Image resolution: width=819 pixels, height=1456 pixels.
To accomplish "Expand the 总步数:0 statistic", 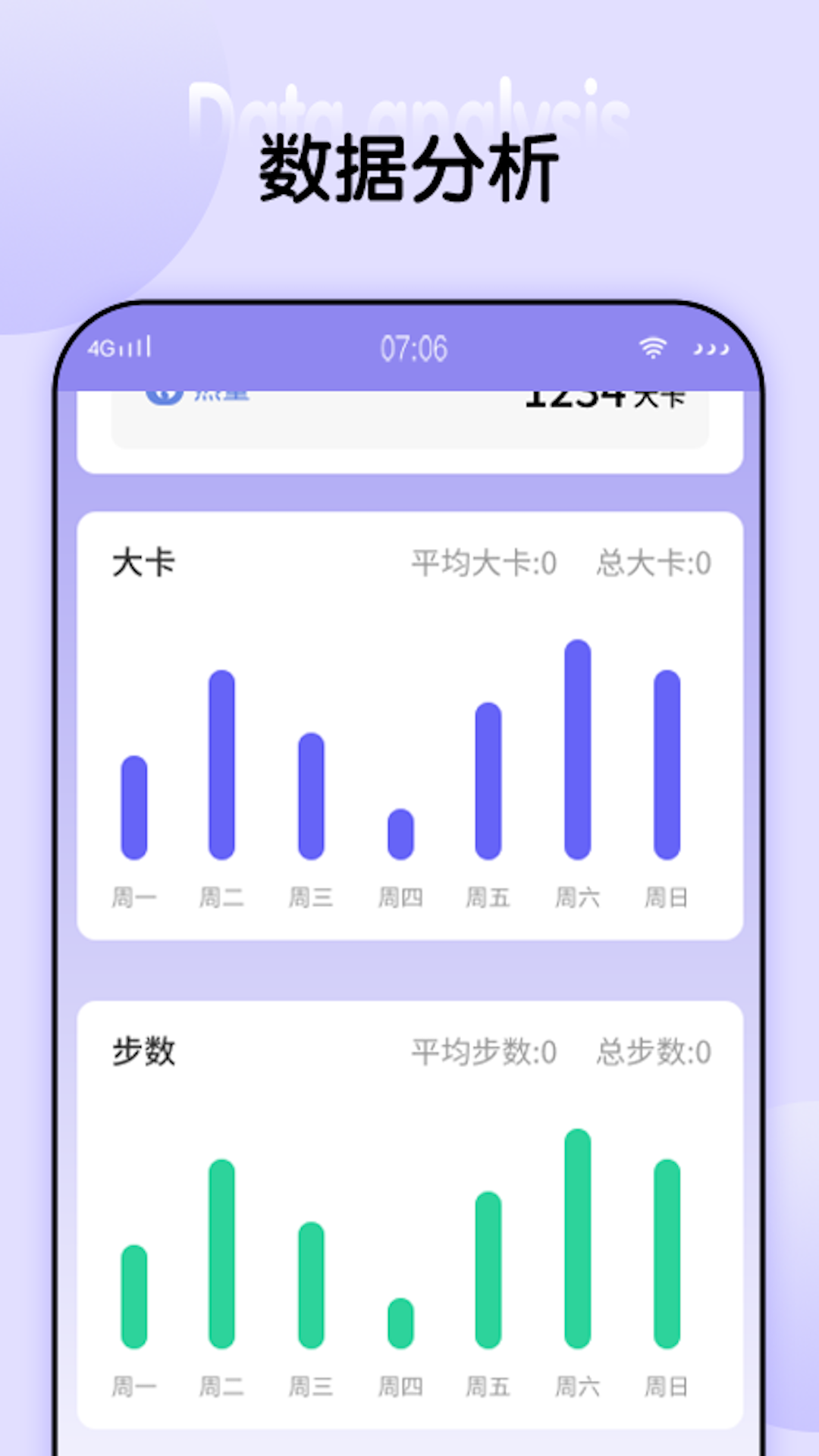I will click(651, 1051).
